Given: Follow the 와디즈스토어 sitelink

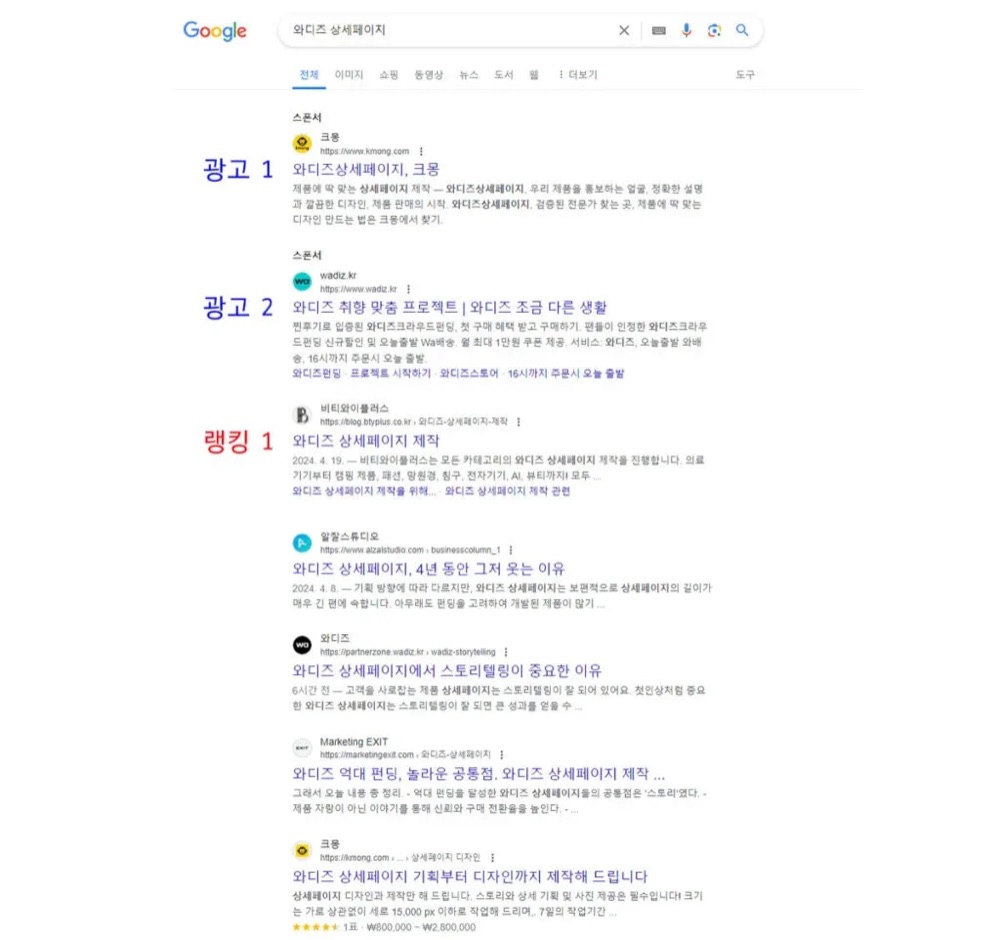Looking at the screenshot, I should 469,373.
